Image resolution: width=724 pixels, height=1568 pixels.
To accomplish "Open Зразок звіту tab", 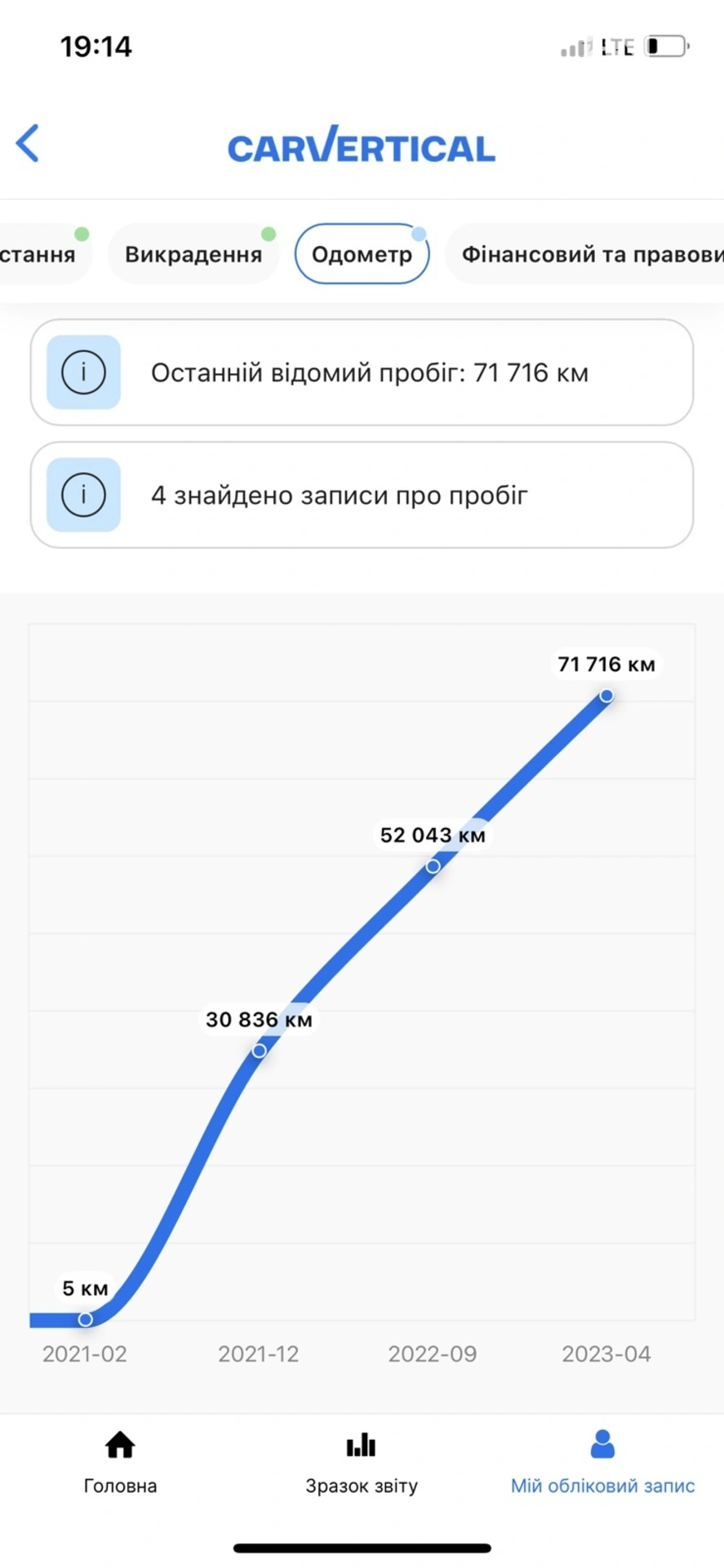I will click(x=362, y=1463).
